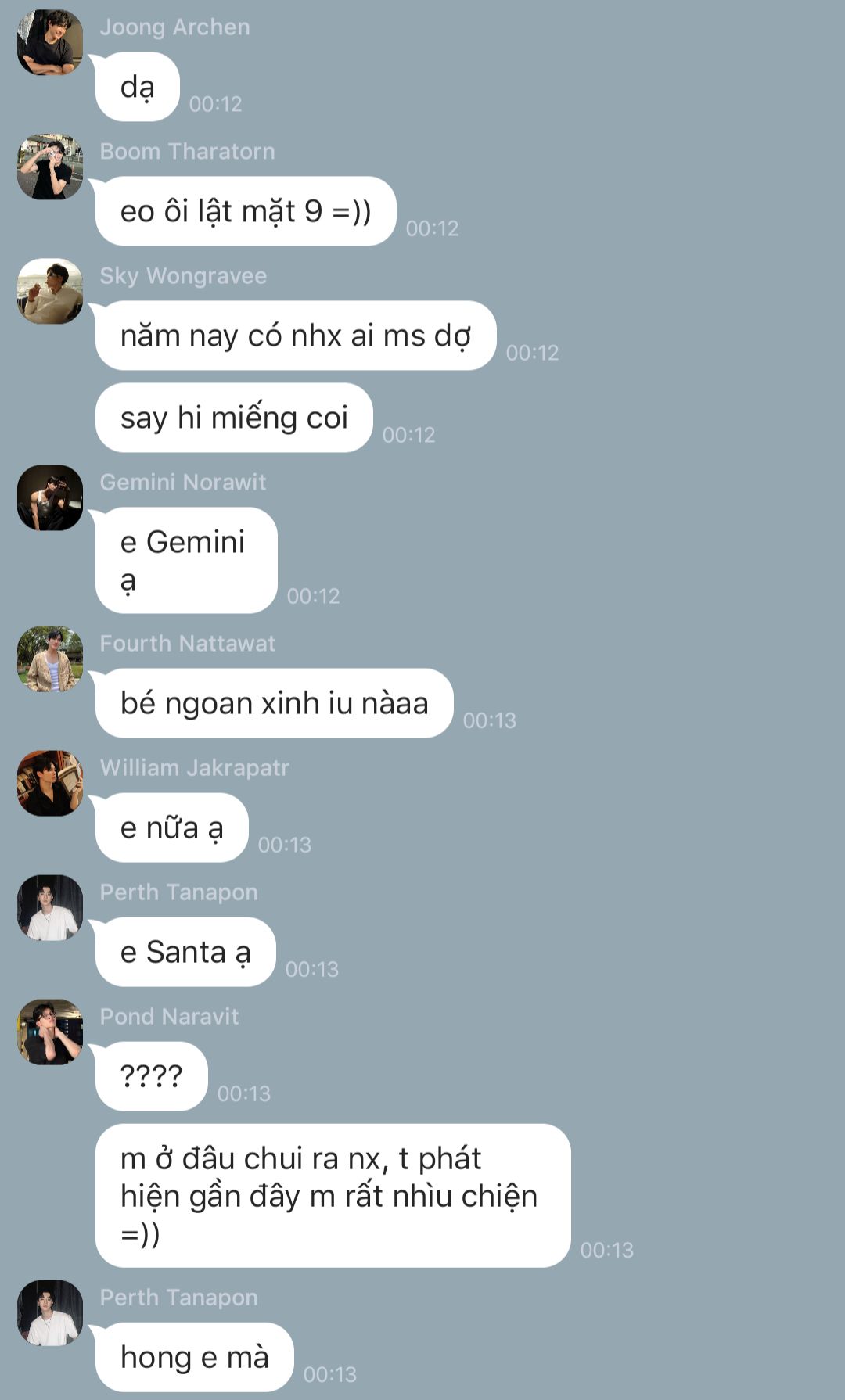The image size is (845, 1400).
Task: Open Perth Tanapon's avatar beside 'hong e mà'
Action: [50, 1312]
